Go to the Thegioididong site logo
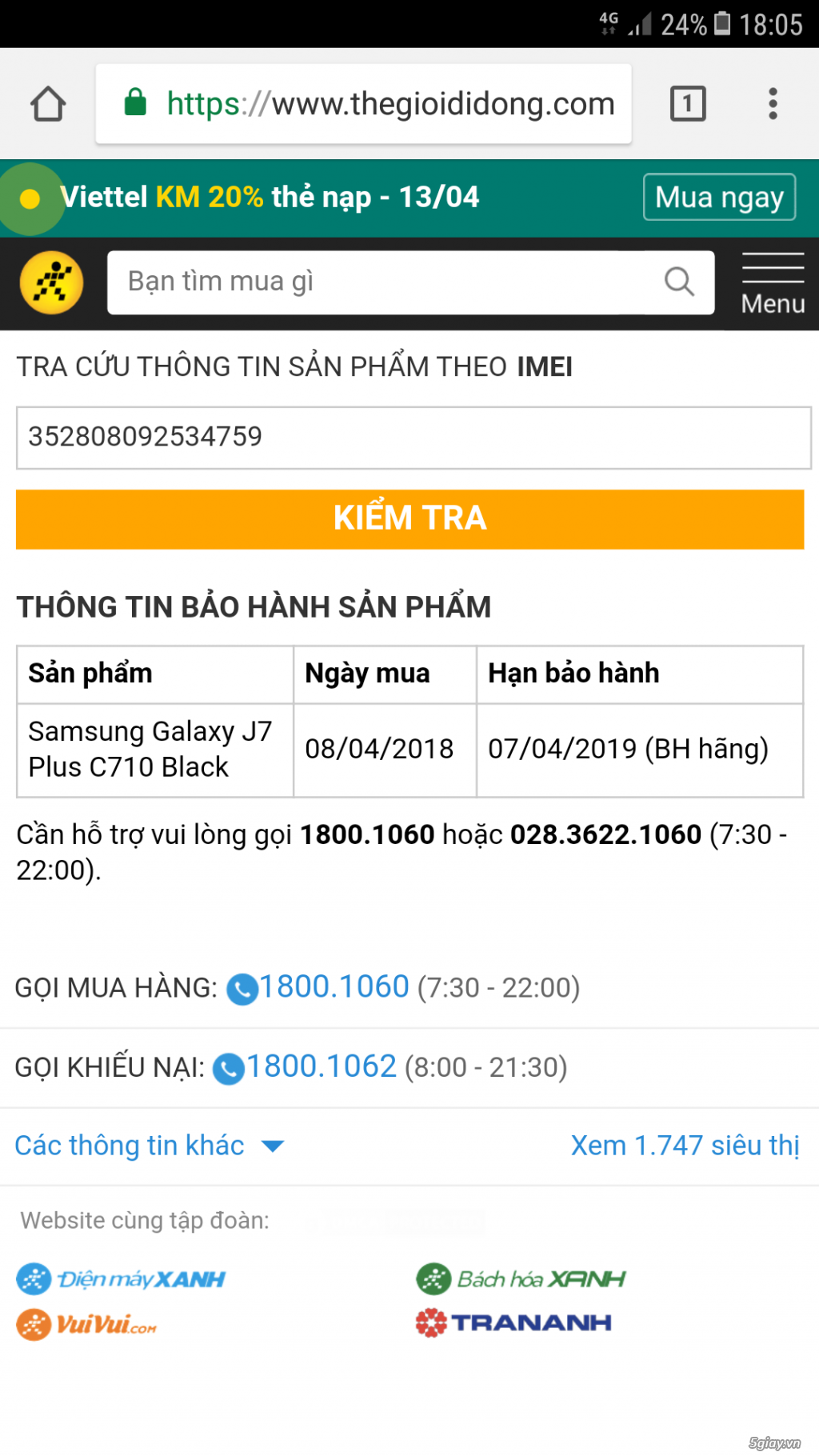This screenshot has height=1456, width=819. pyautogui.click(x=51, y=282)
